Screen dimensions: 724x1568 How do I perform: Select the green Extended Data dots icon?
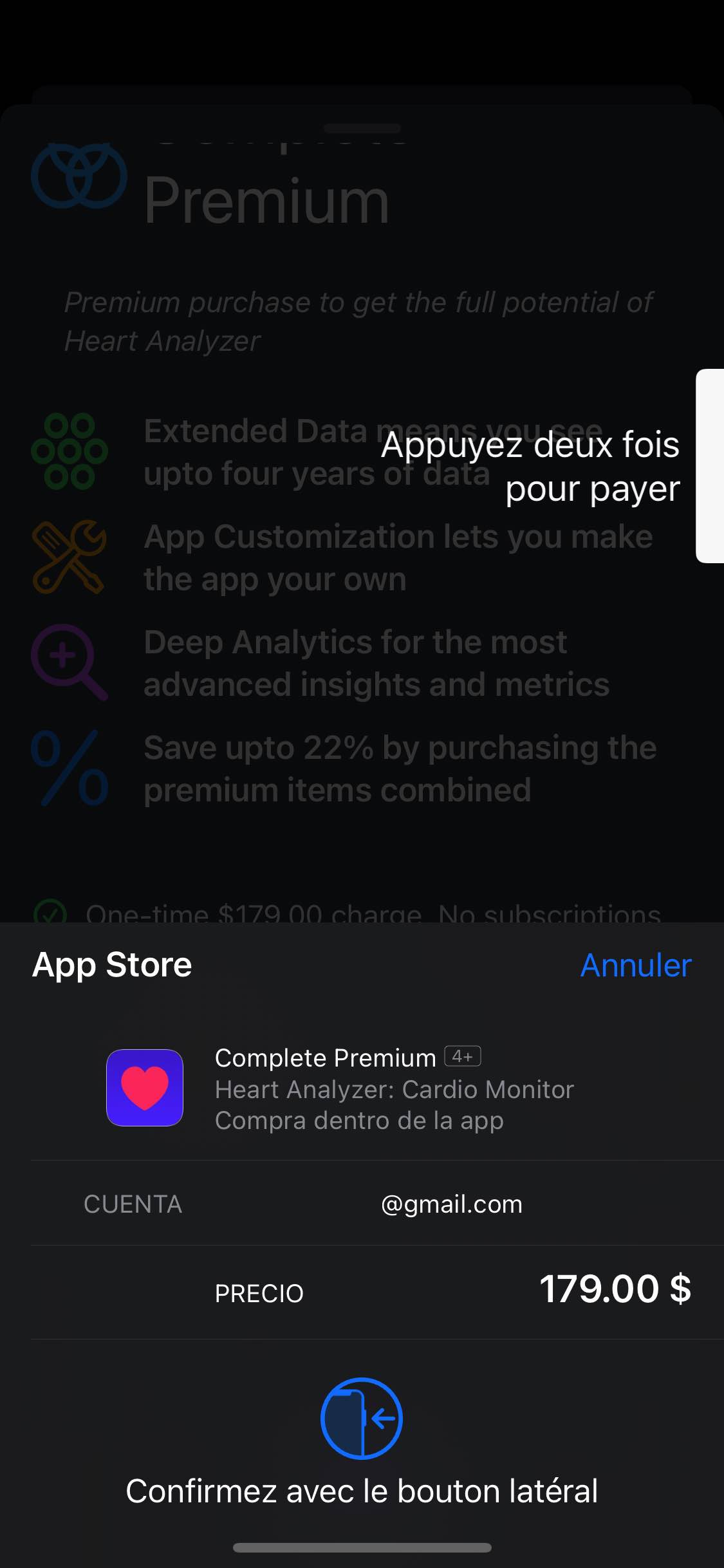[x=70, y=449]
